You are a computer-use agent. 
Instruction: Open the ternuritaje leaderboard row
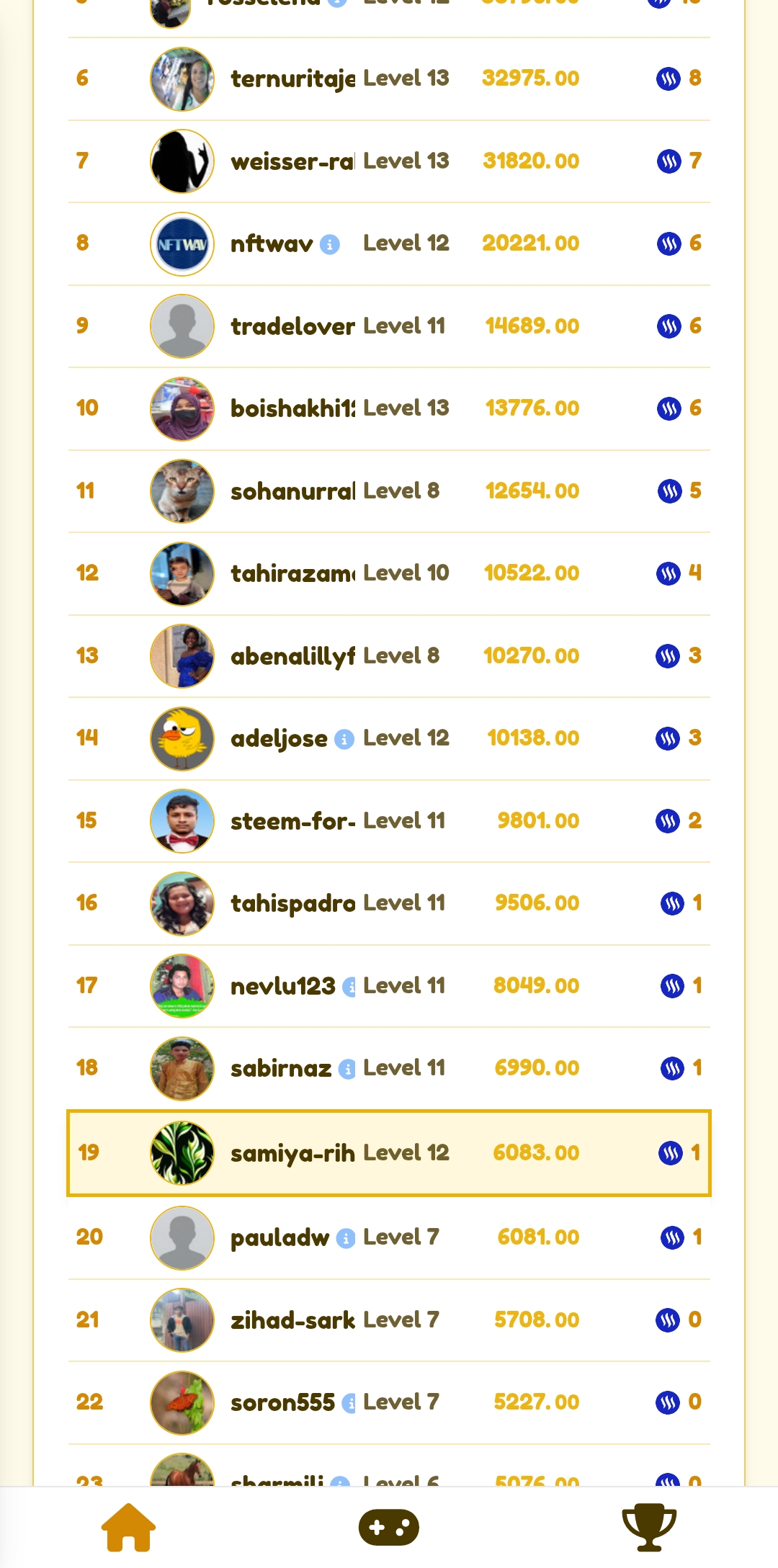(389, 79)
